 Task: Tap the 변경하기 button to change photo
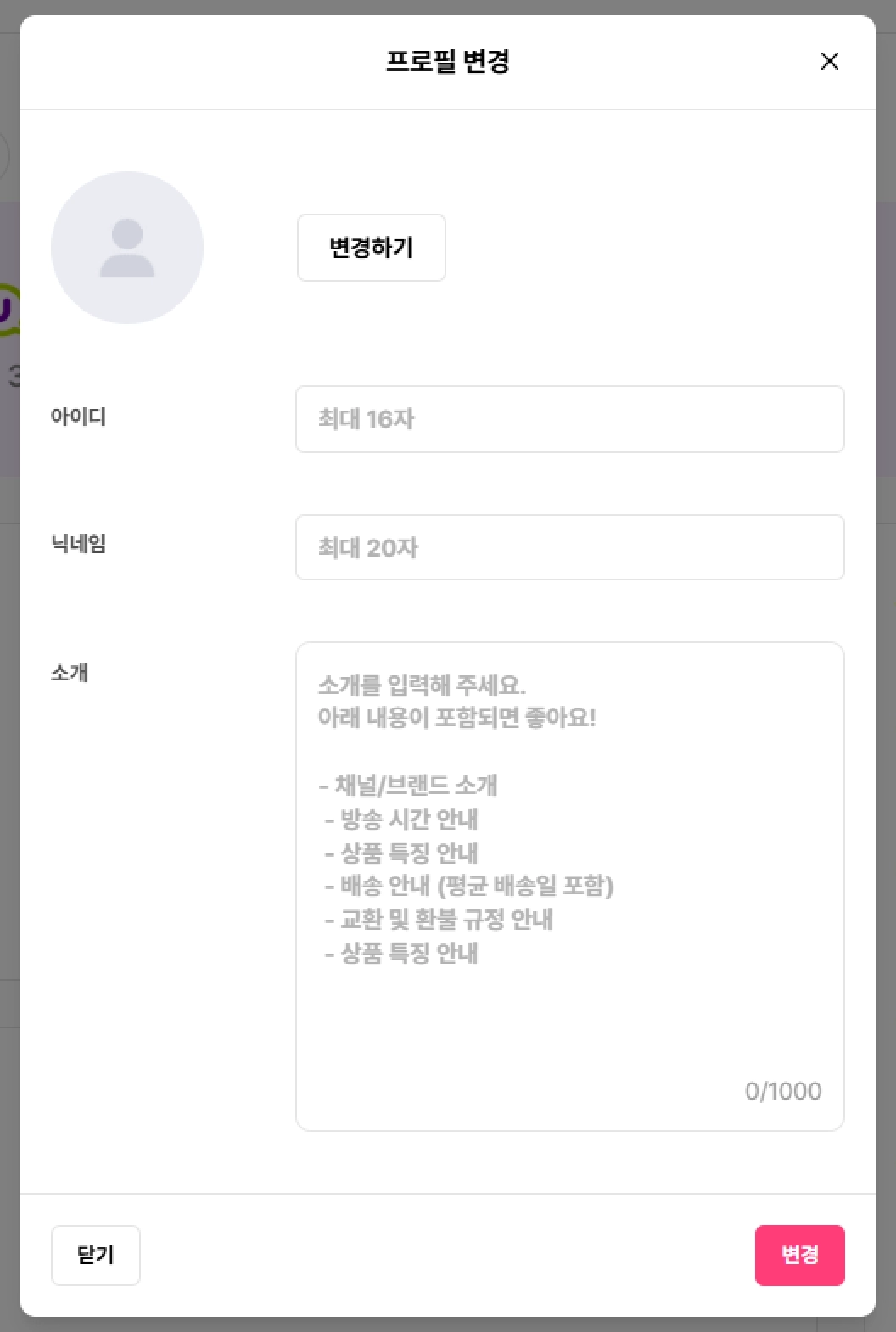(372, 248)
